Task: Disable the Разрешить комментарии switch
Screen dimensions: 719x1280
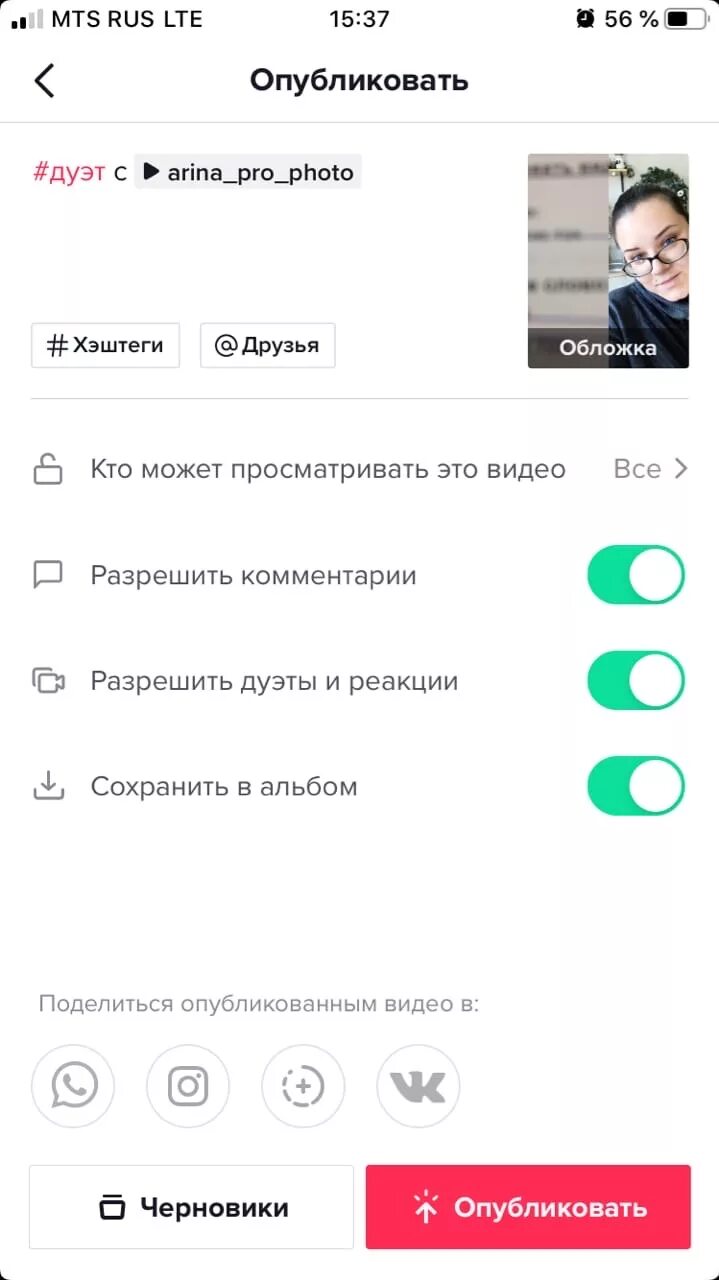Action: (x=636, y=575)
